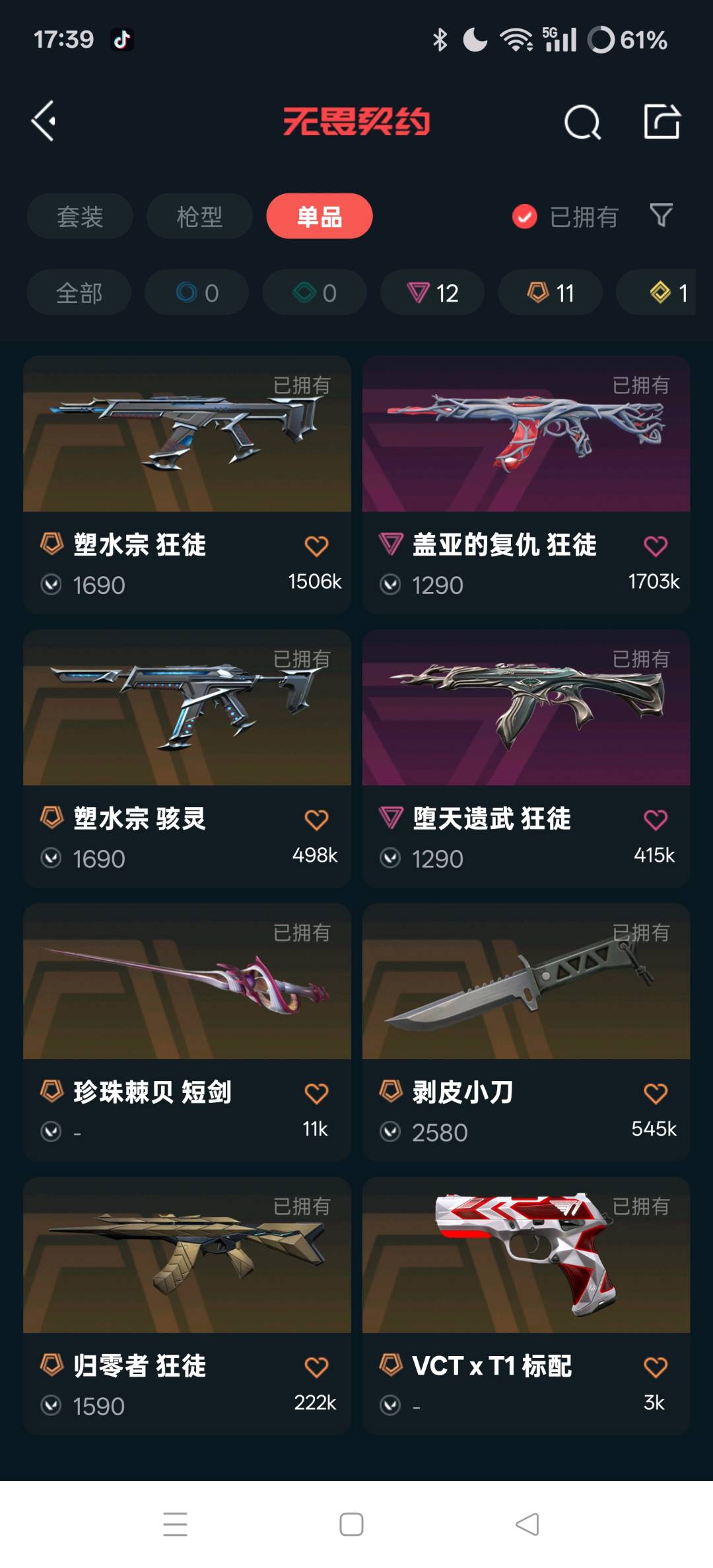Like the 盖亚的复仇 狂徒 skin

point(655,546)
